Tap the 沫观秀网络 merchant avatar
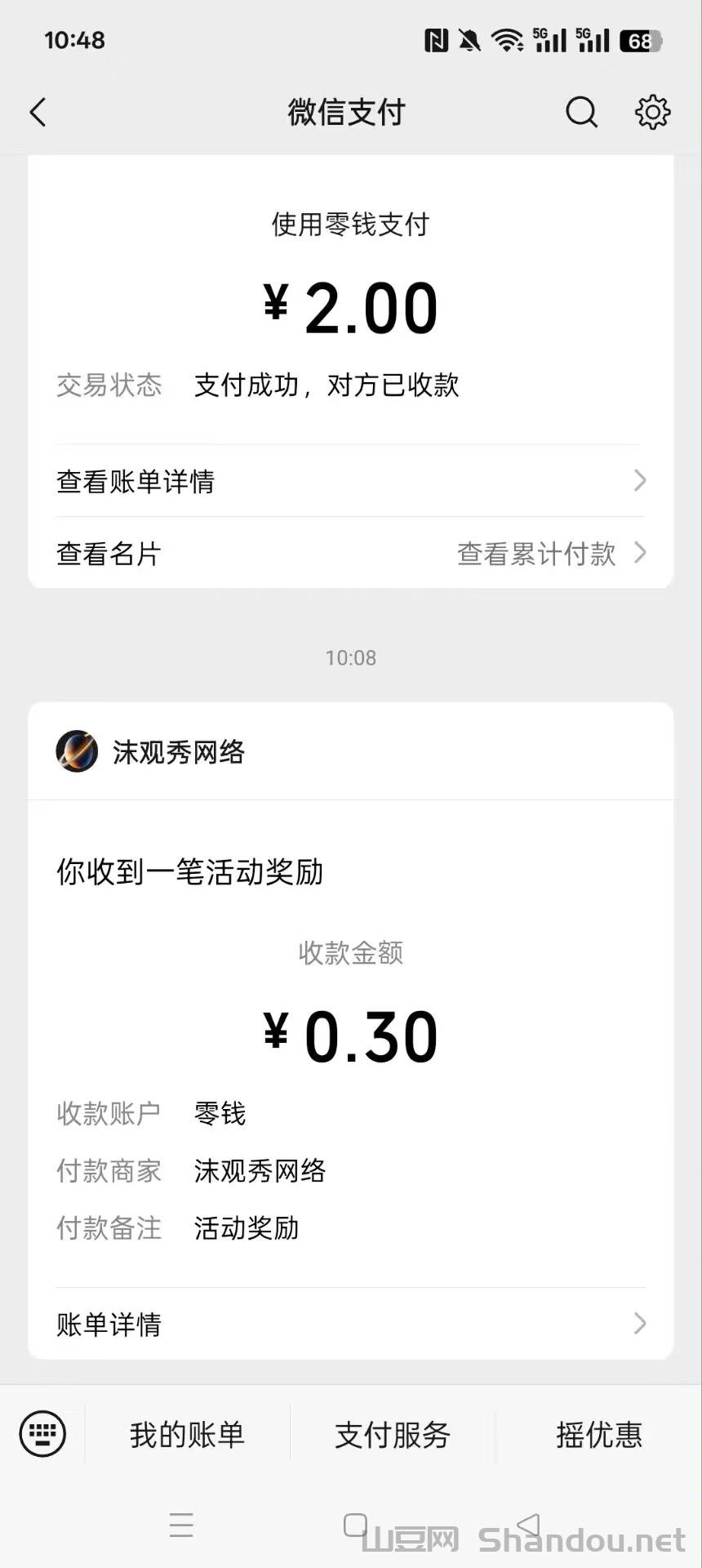The height and width of the screenshot is (1568, 702). [x=77, y=751]
